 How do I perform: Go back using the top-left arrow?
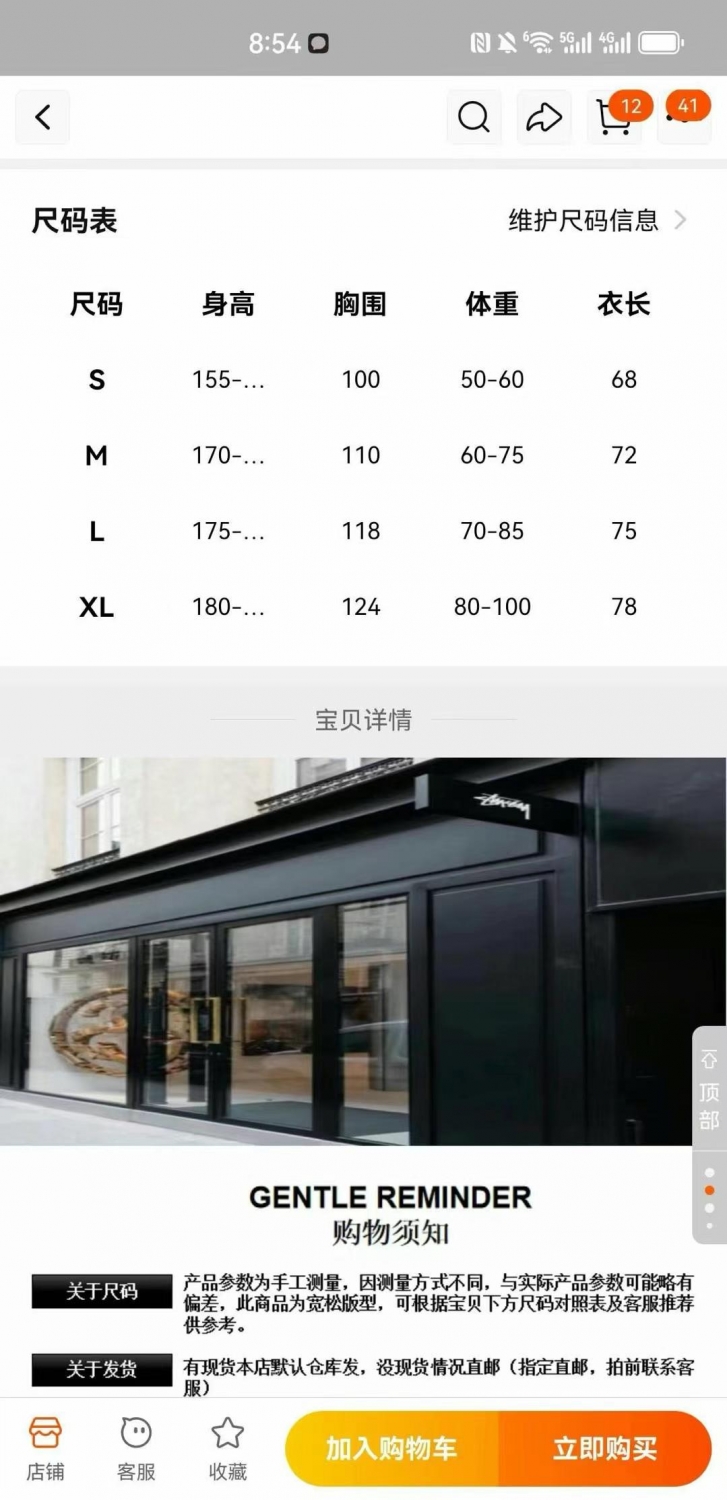(42, 118)
